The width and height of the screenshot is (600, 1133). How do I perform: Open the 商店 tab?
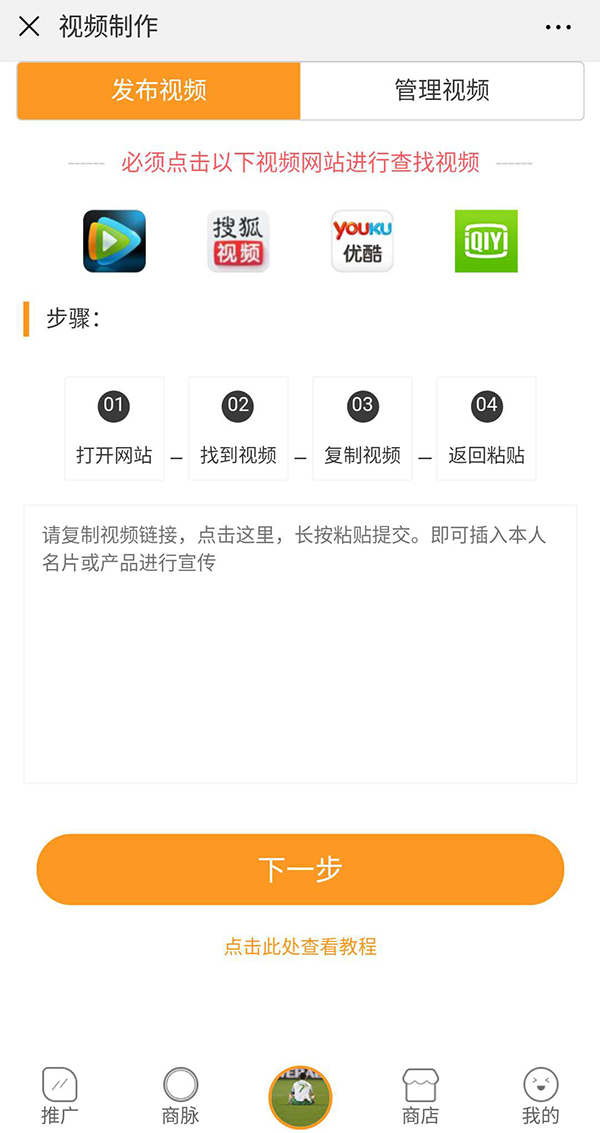pos(420,1095)
